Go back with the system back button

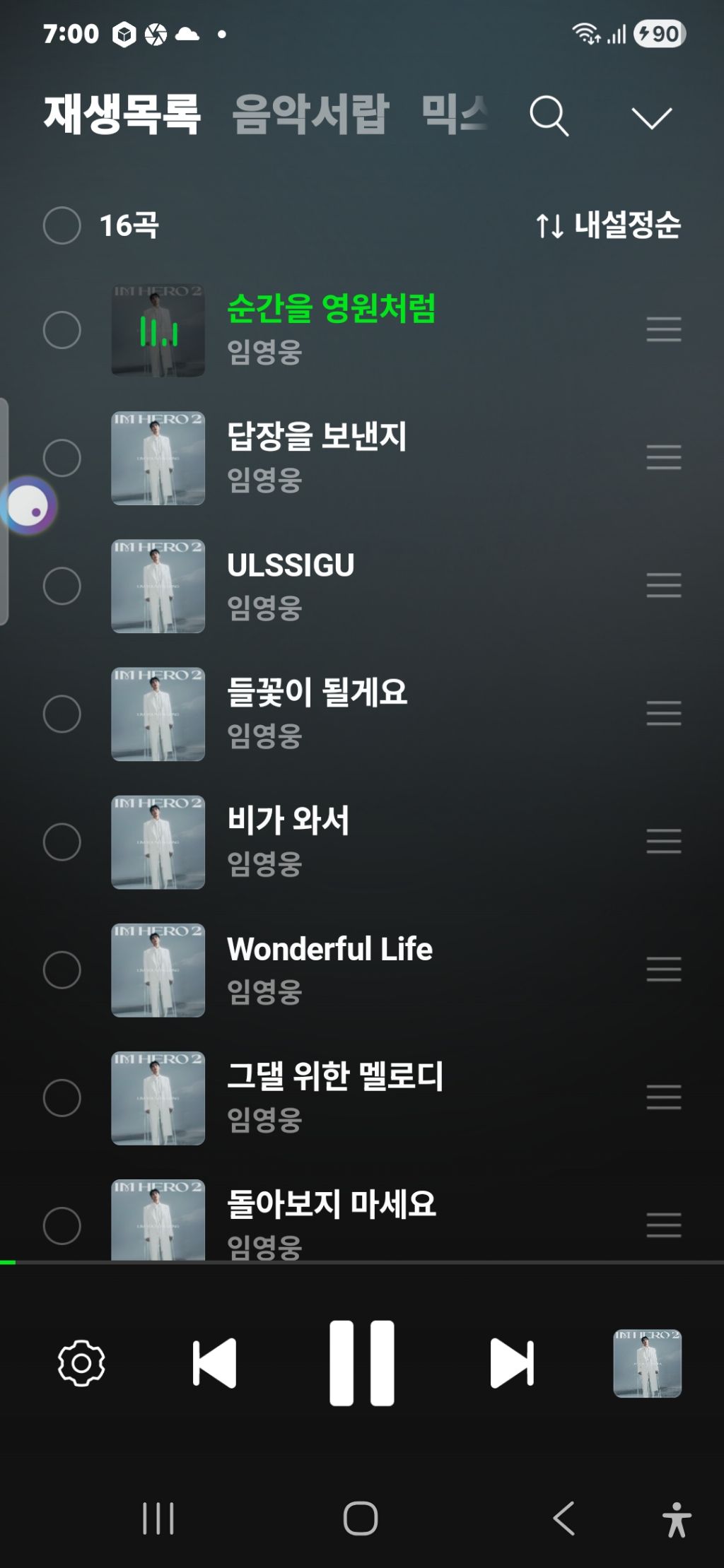tap(564, 1519)
